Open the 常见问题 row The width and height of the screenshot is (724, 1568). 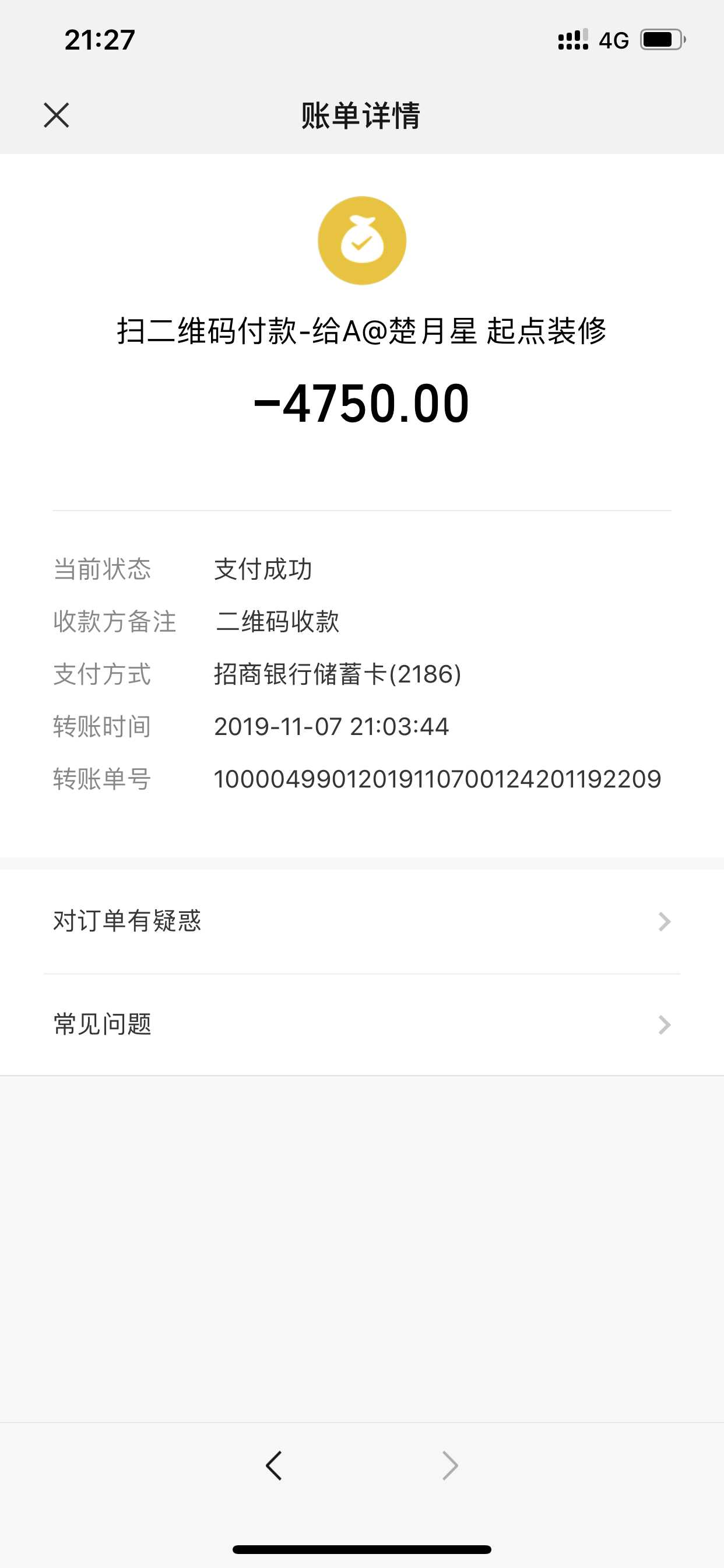pos(361,1024)
